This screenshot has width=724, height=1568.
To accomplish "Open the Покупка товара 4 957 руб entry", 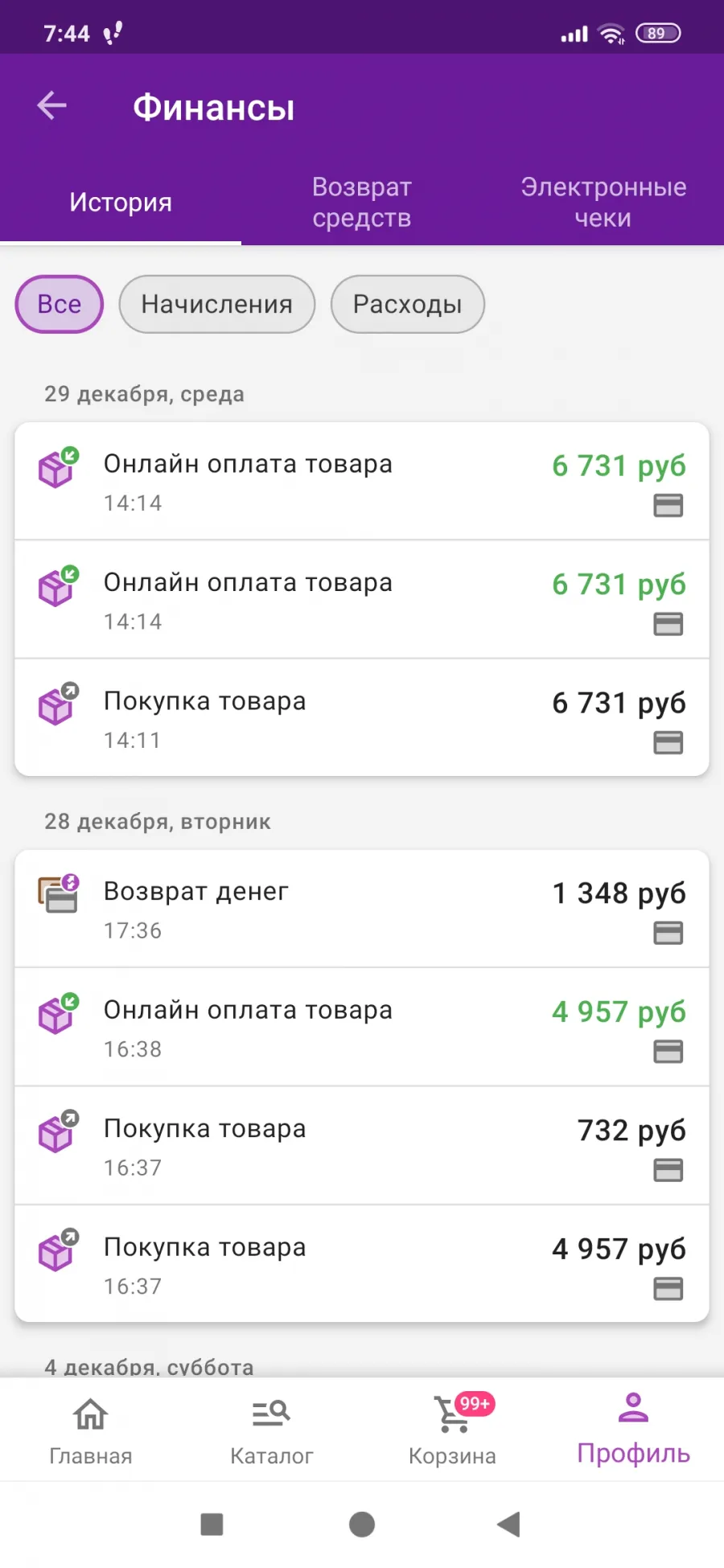I will [362, 1263].
